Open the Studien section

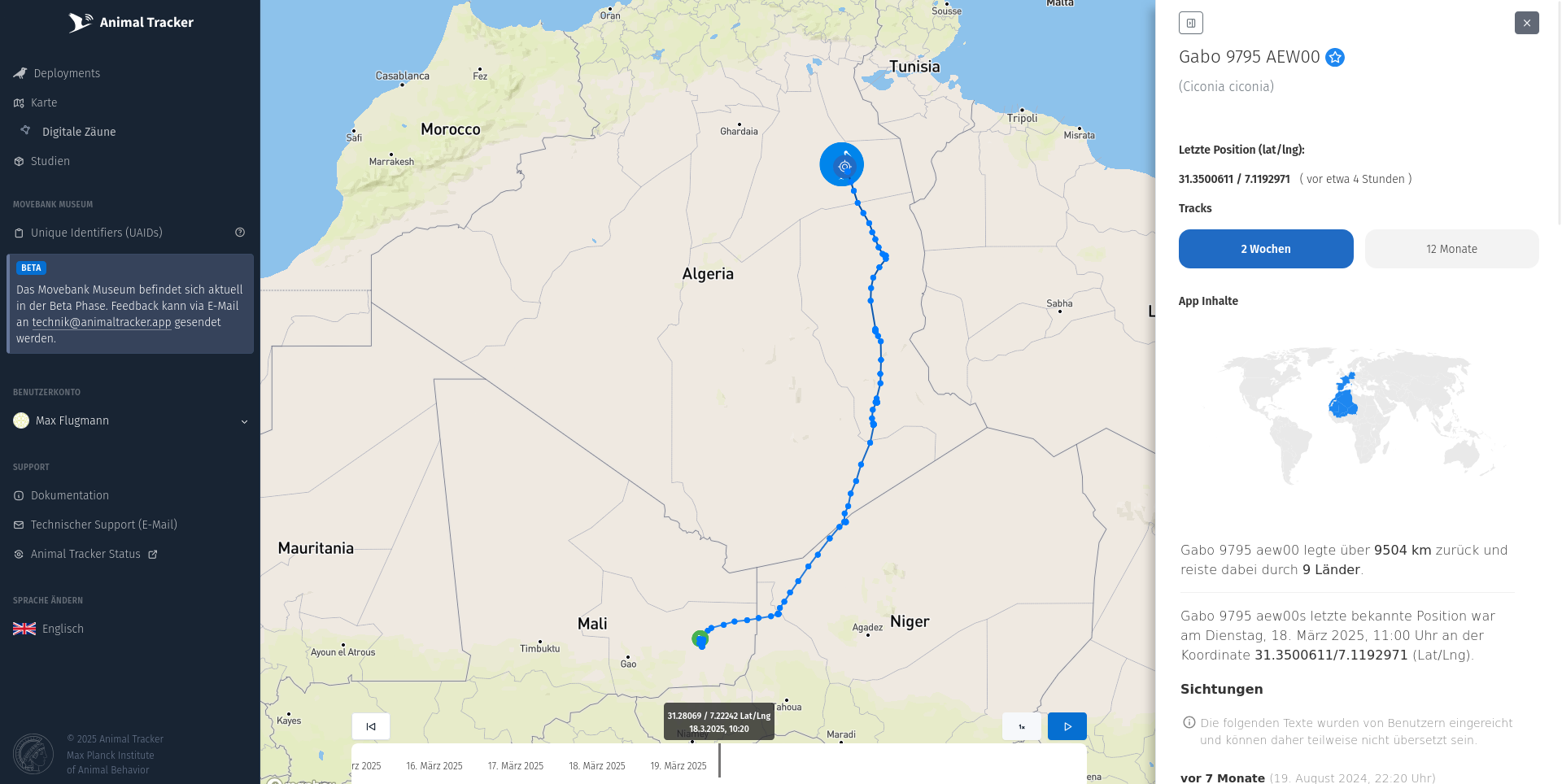50,161
